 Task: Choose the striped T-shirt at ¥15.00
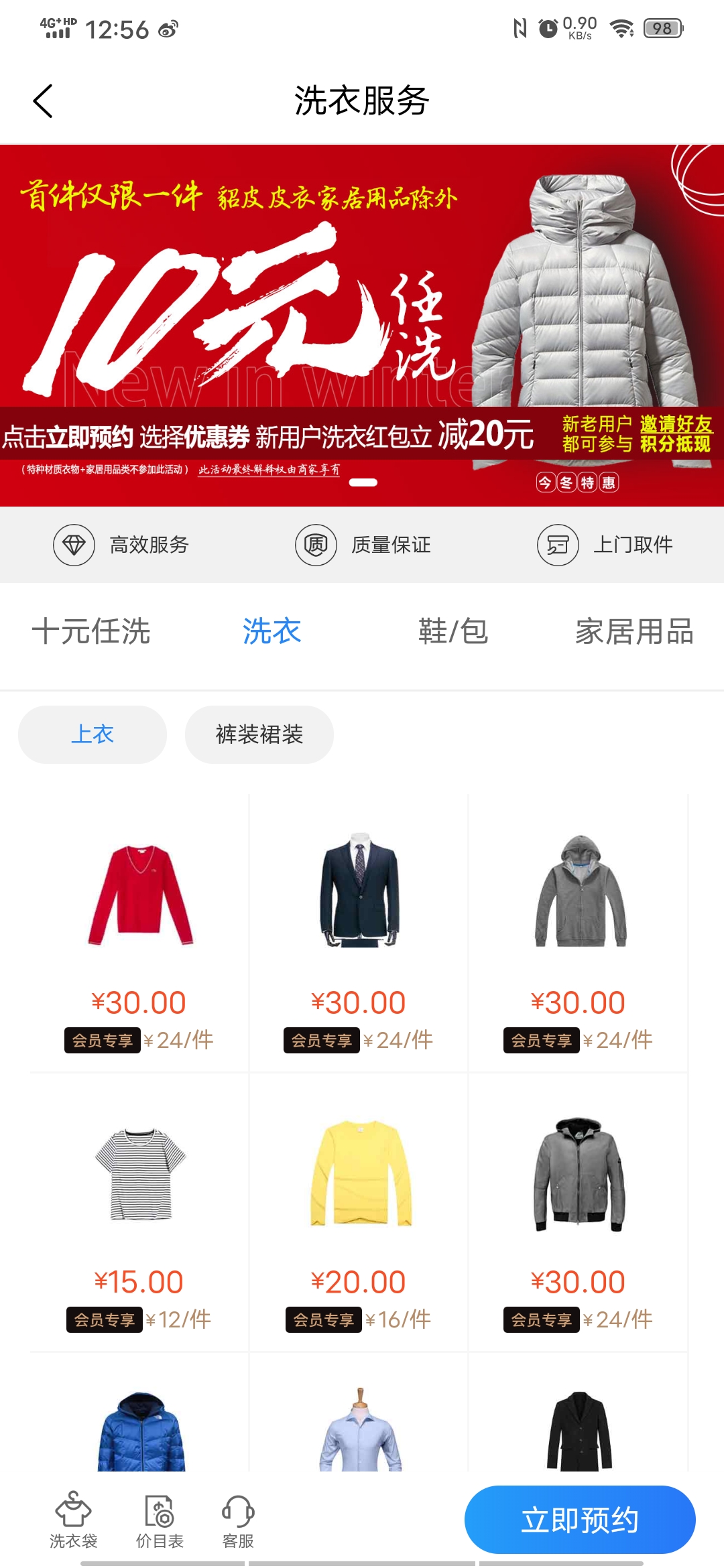[x=139, y=1210]
